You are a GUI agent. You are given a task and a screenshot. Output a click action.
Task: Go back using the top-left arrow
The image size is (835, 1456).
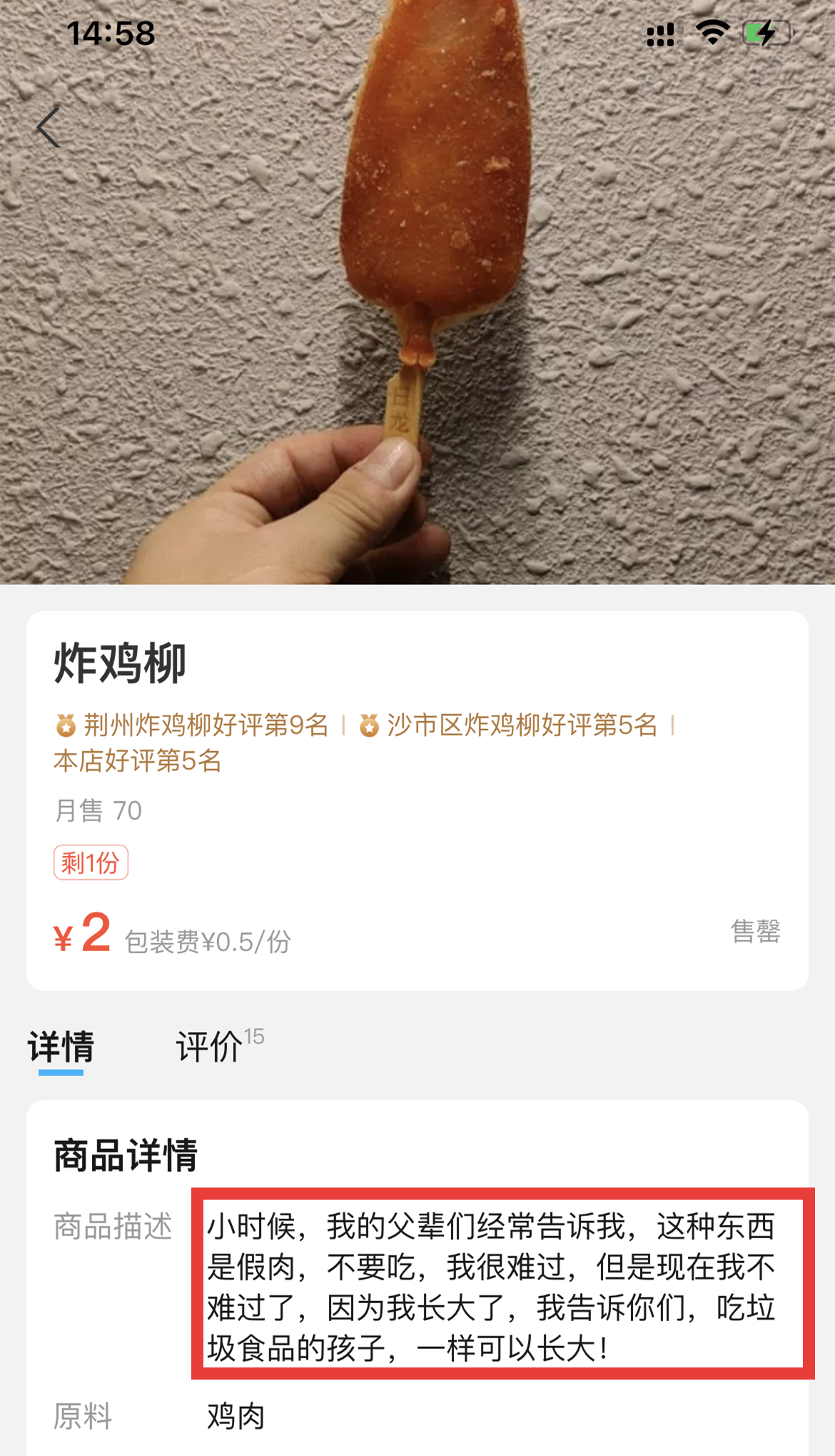pos(49,128)
